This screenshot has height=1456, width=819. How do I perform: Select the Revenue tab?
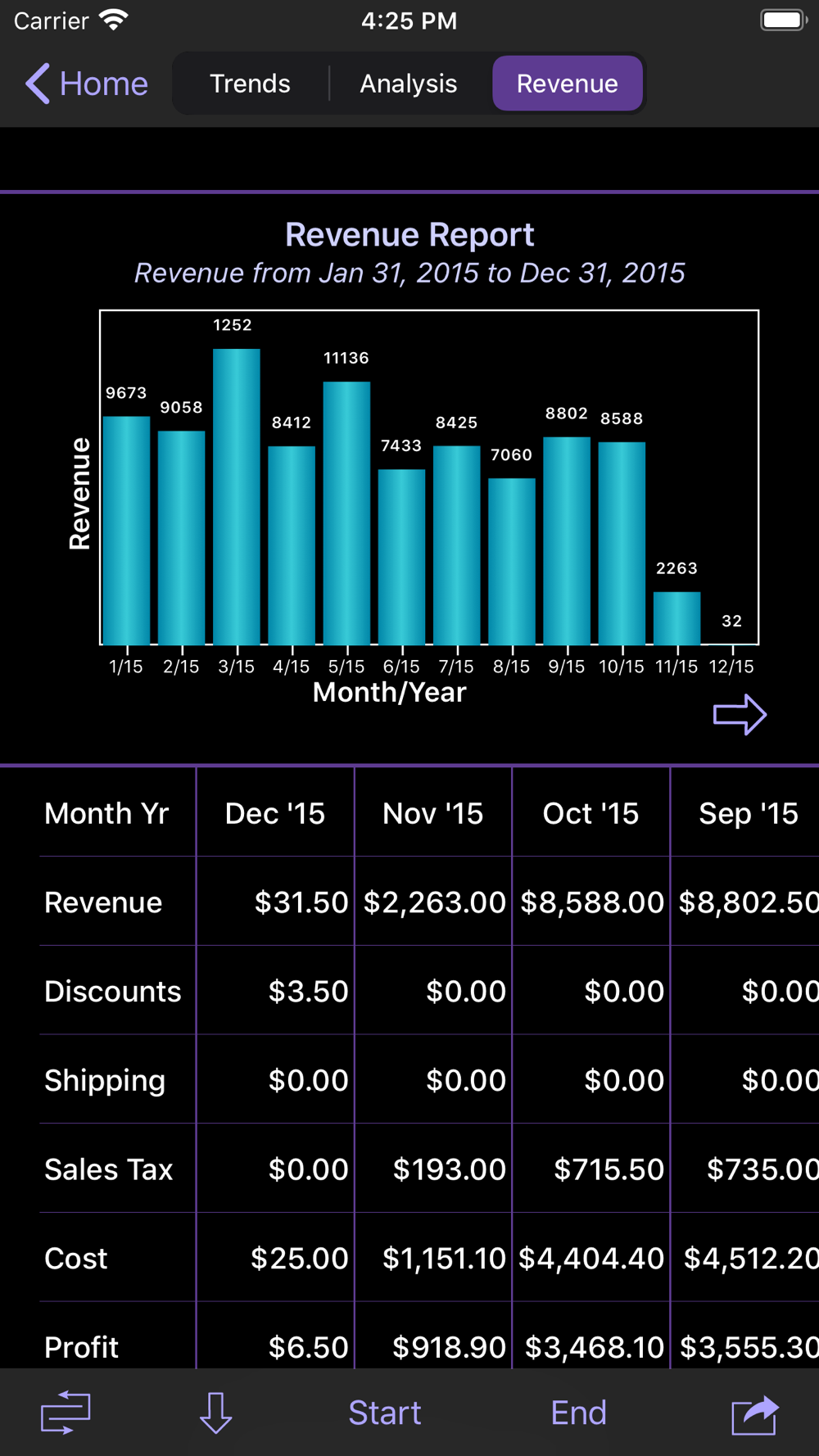[568, 84]
